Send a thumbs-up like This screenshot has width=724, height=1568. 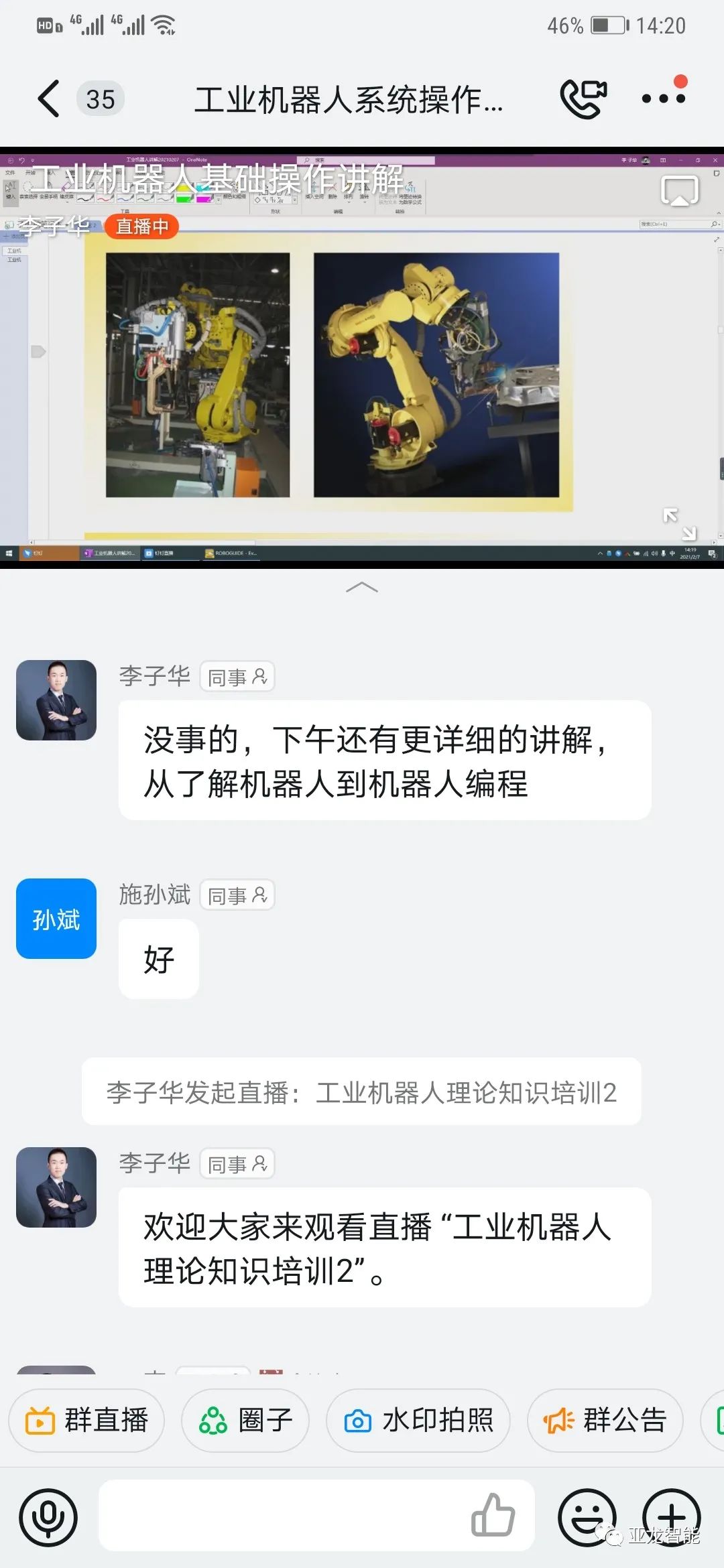tap(493, 1515)
